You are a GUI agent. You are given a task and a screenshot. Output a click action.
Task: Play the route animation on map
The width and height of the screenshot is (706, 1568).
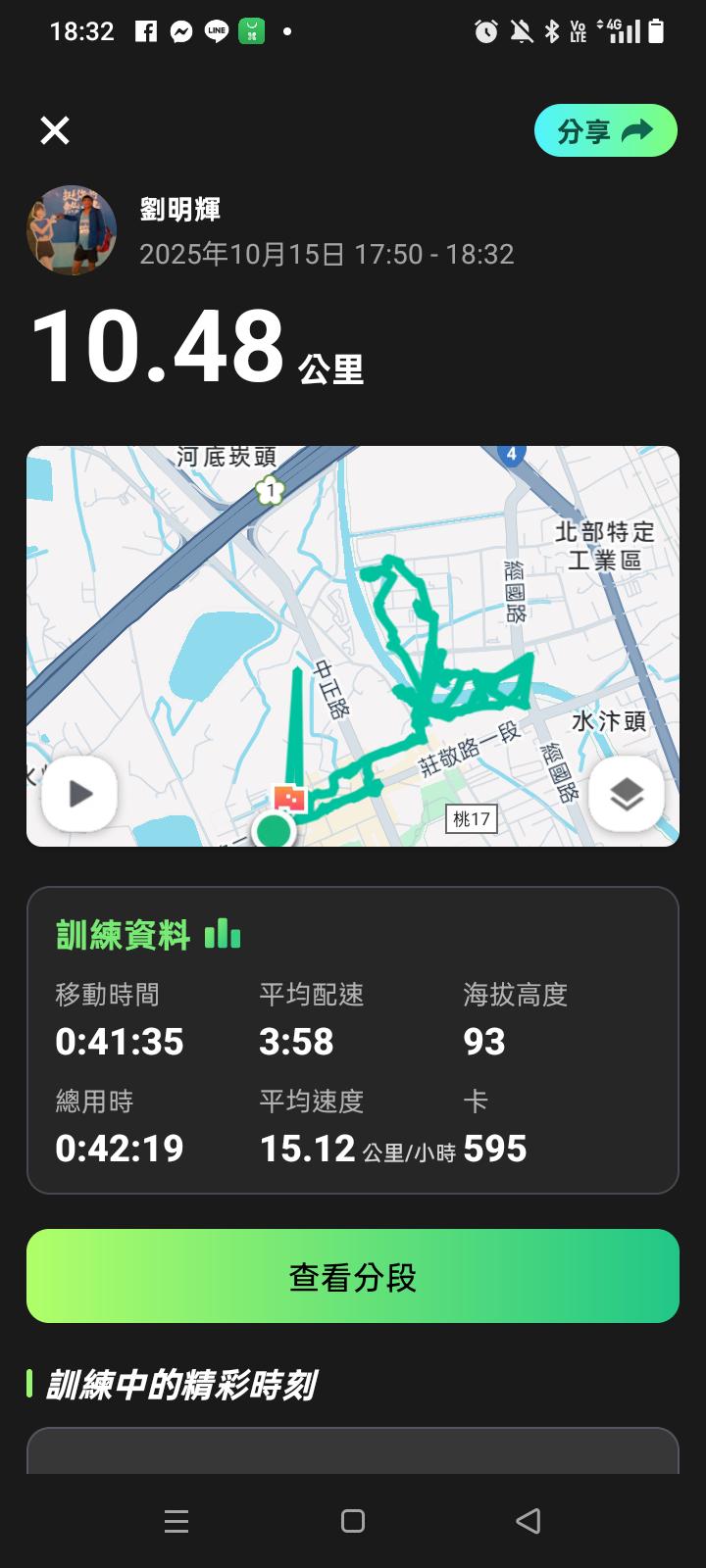tap(80, 794)
